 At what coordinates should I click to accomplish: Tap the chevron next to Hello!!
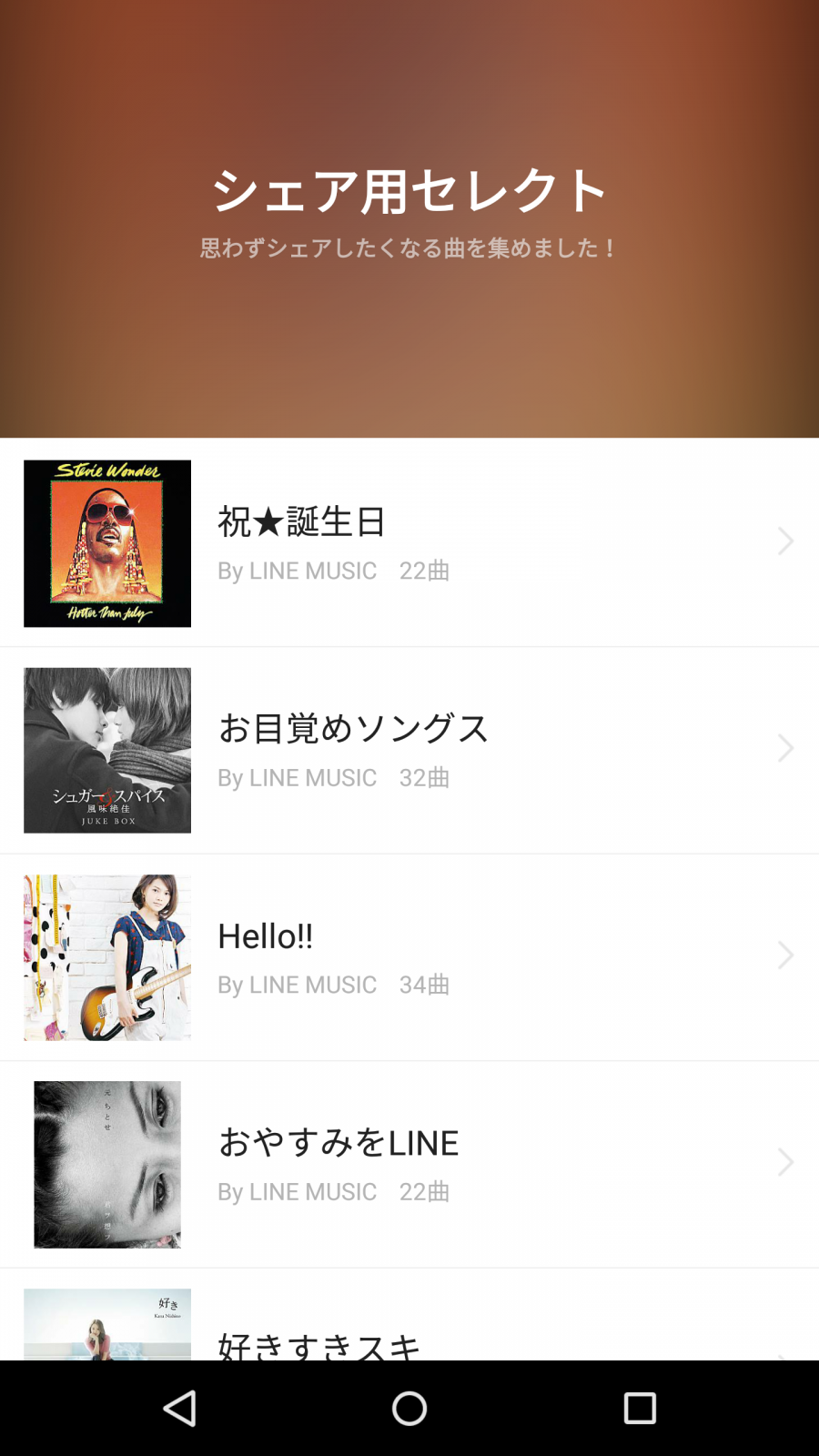coord(784,955)
